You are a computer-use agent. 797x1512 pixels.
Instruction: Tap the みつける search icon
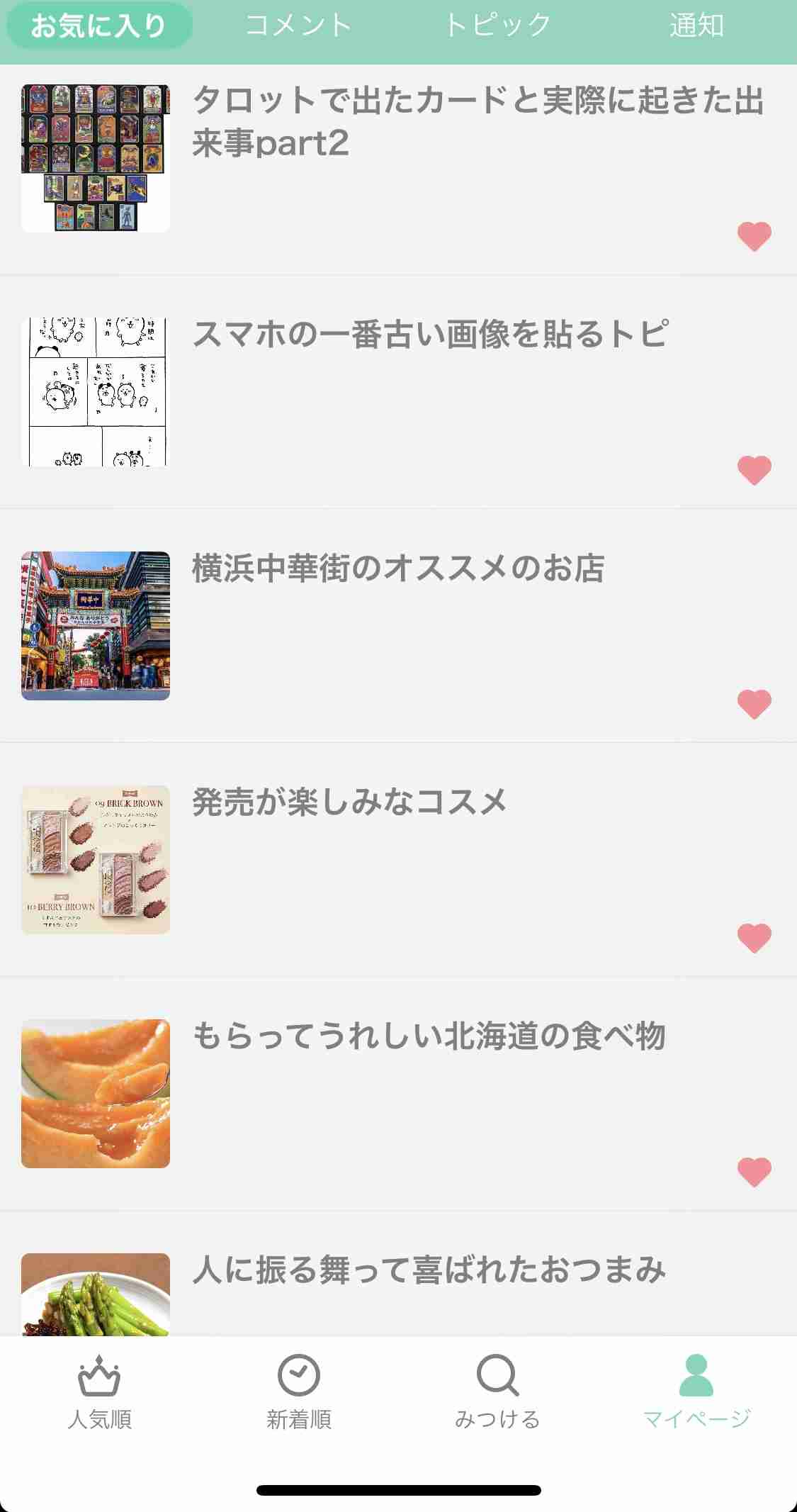point(498,1375)
